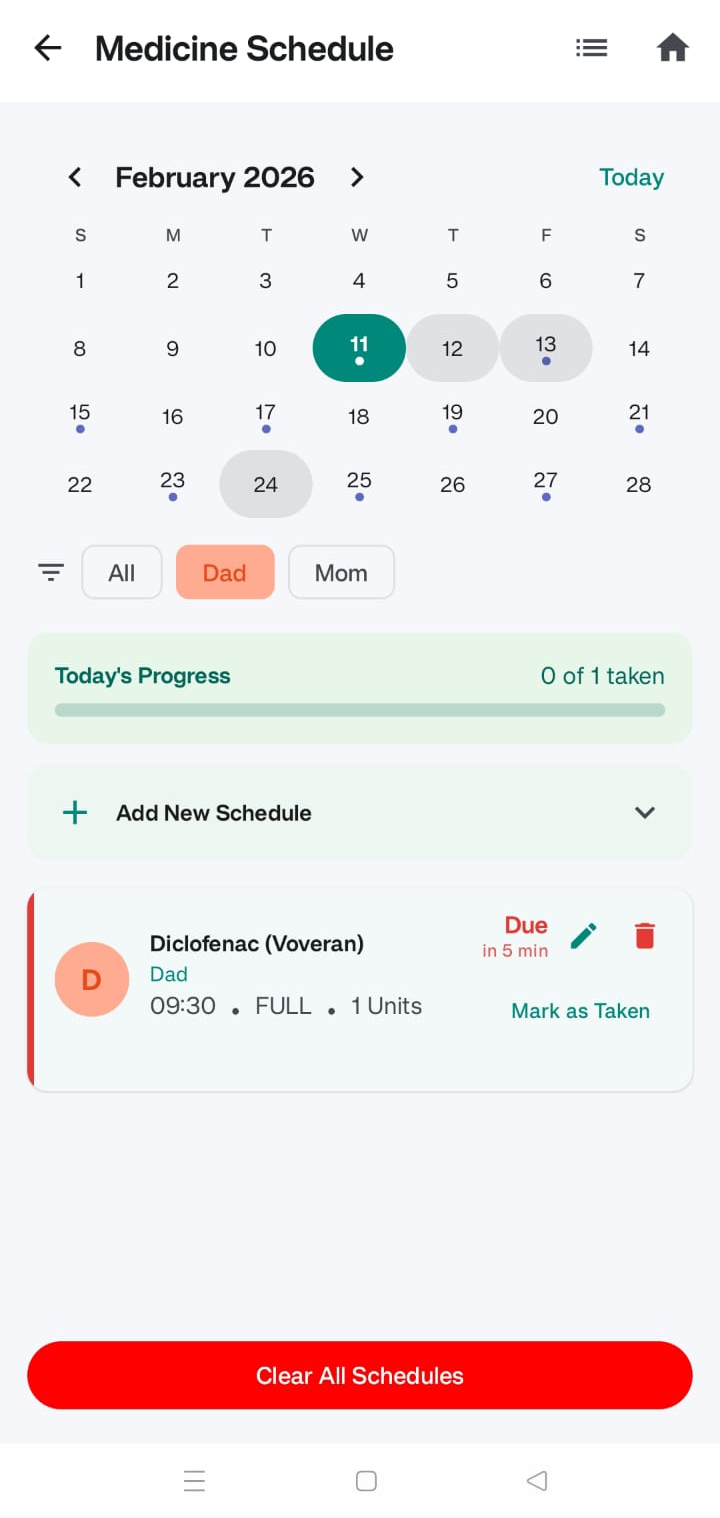Switch to the Mom filter
Screen dimensions: 720x1518
coord(341,572)
